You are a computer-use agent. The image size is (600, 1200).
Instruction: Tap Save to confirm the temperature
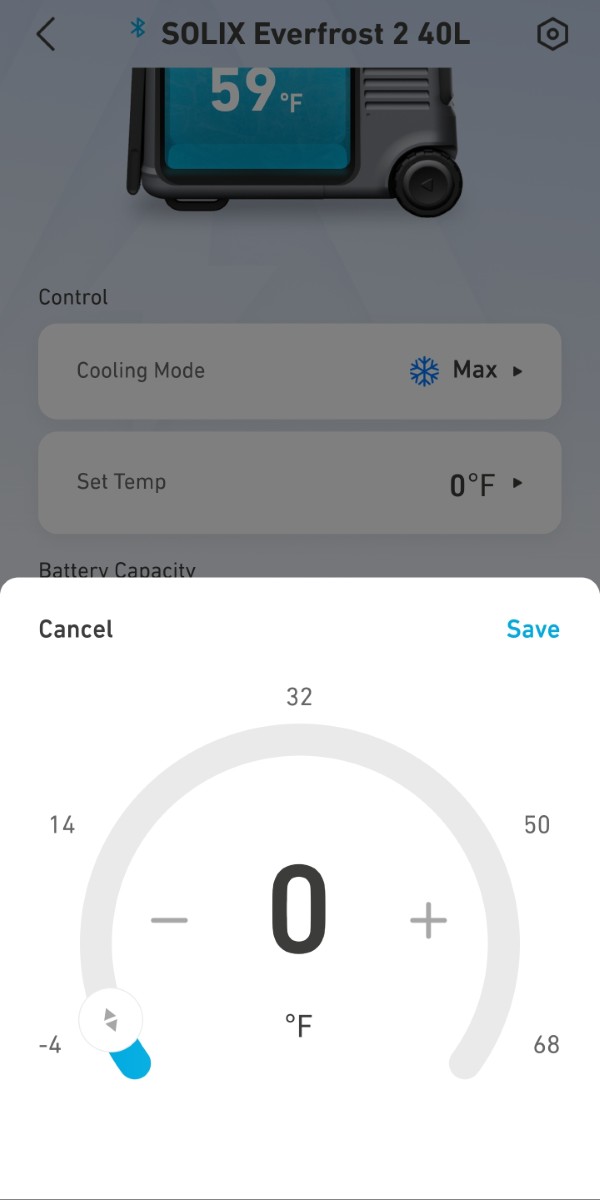(532, 629)
